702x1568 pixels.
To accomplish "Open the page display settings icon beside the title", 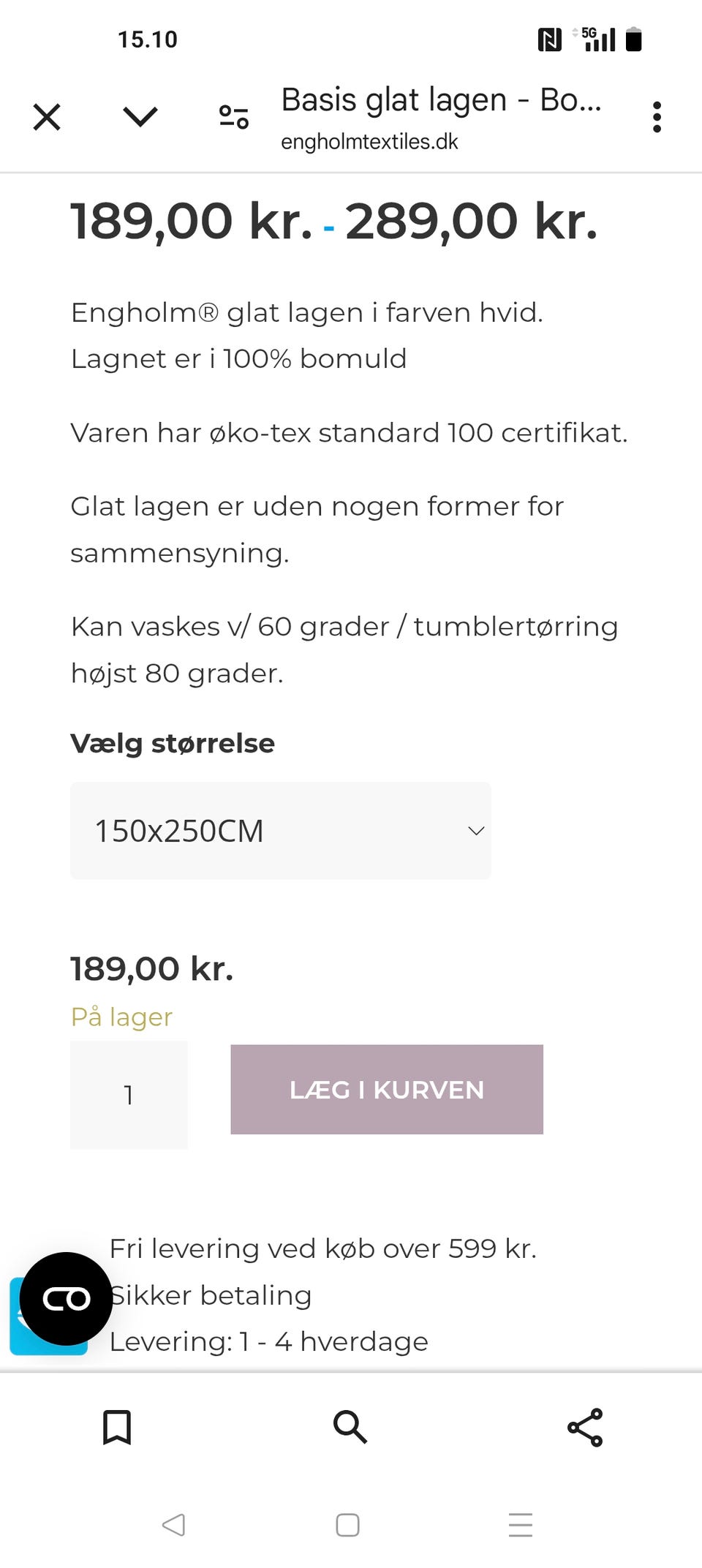I will click(x=233, y=116).
